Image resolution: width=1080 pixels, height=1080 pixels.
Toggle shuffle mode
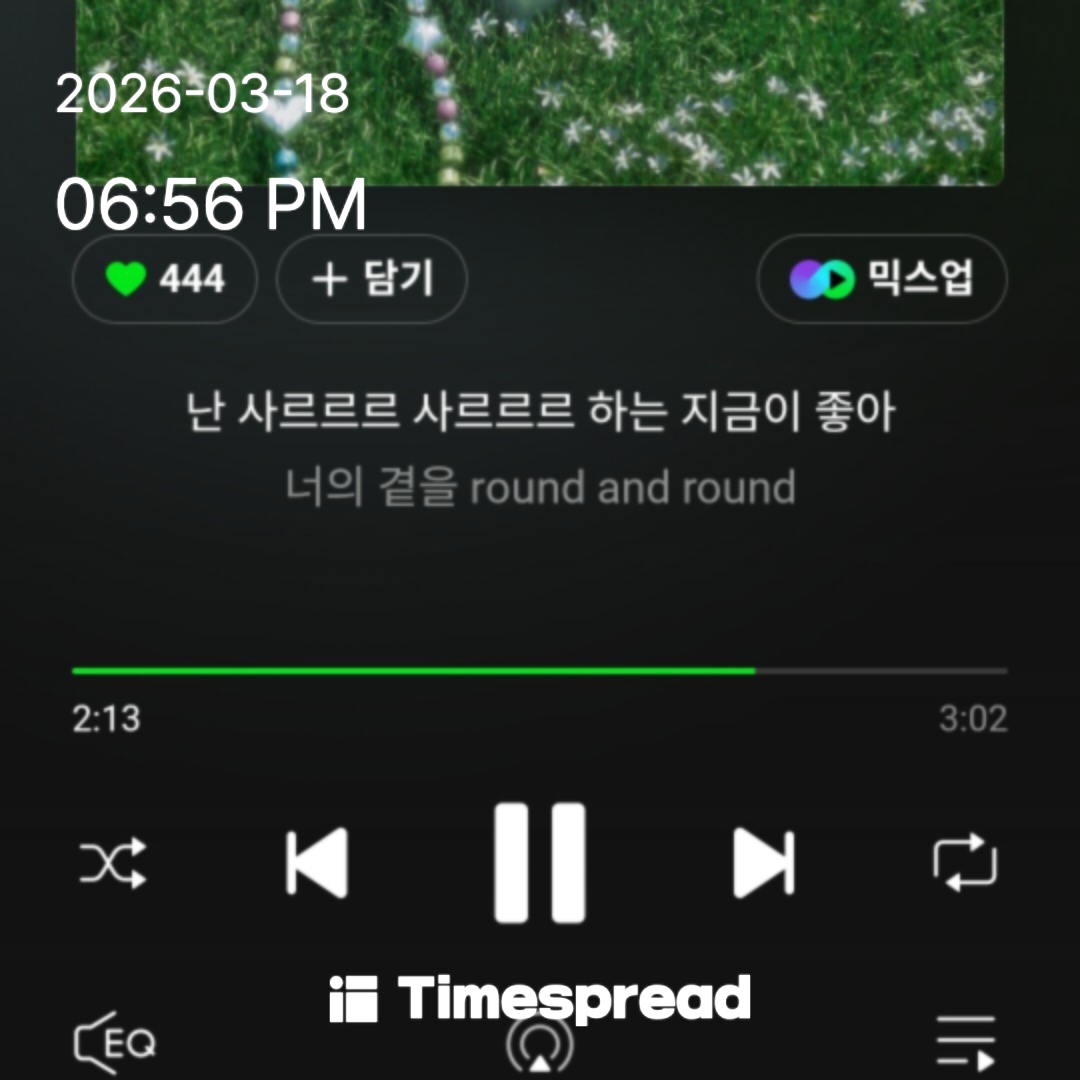click(x=113, y=862)
